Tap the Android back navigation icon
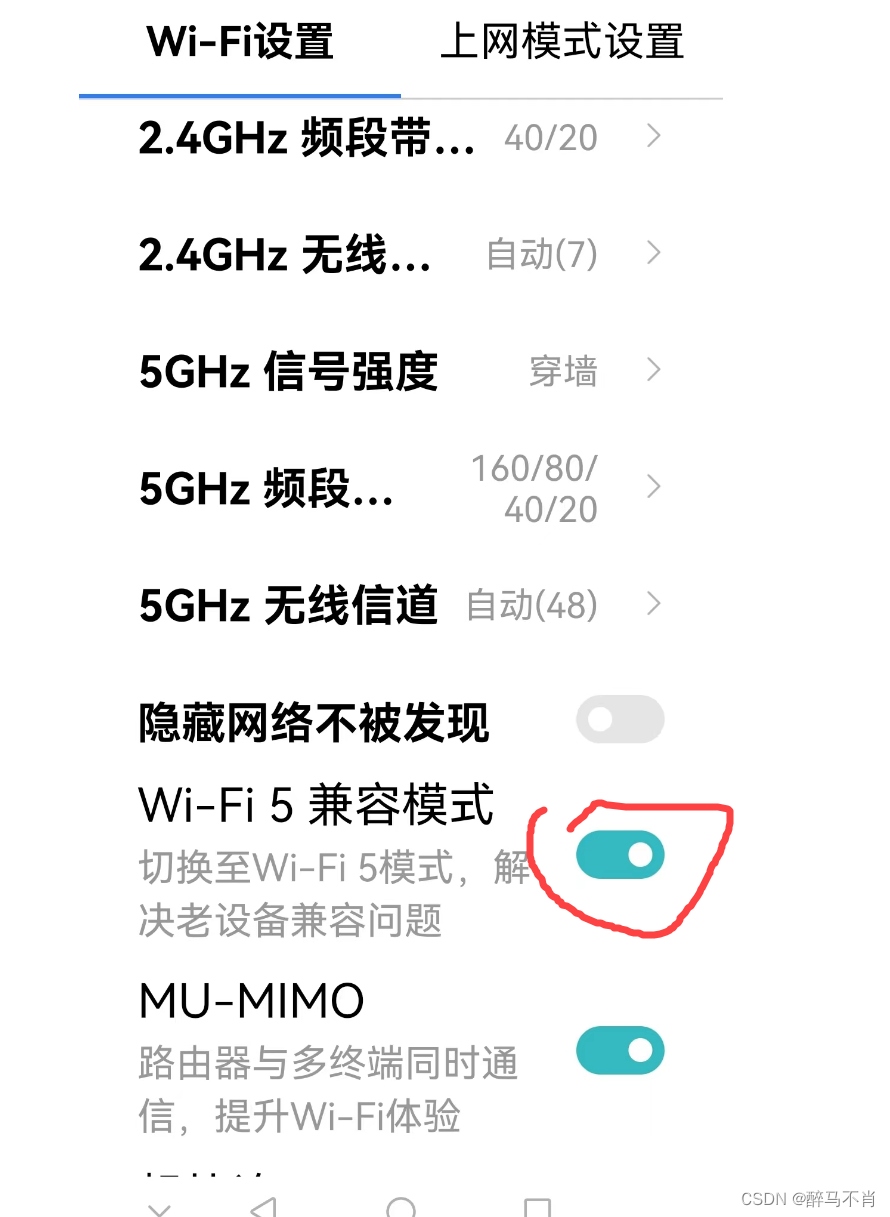The height and width of the screenshot is (1217, 890). (263, 1205)
